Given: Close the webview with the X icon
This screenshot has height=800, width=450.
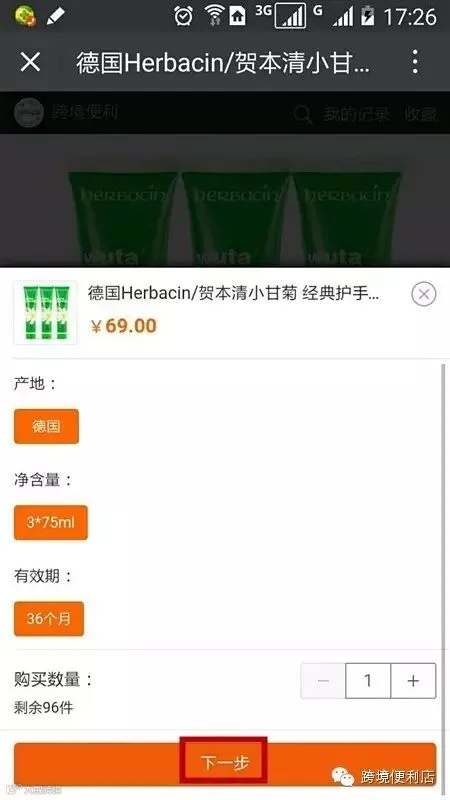Looking at the screenshot, I should tap(30, 62).
